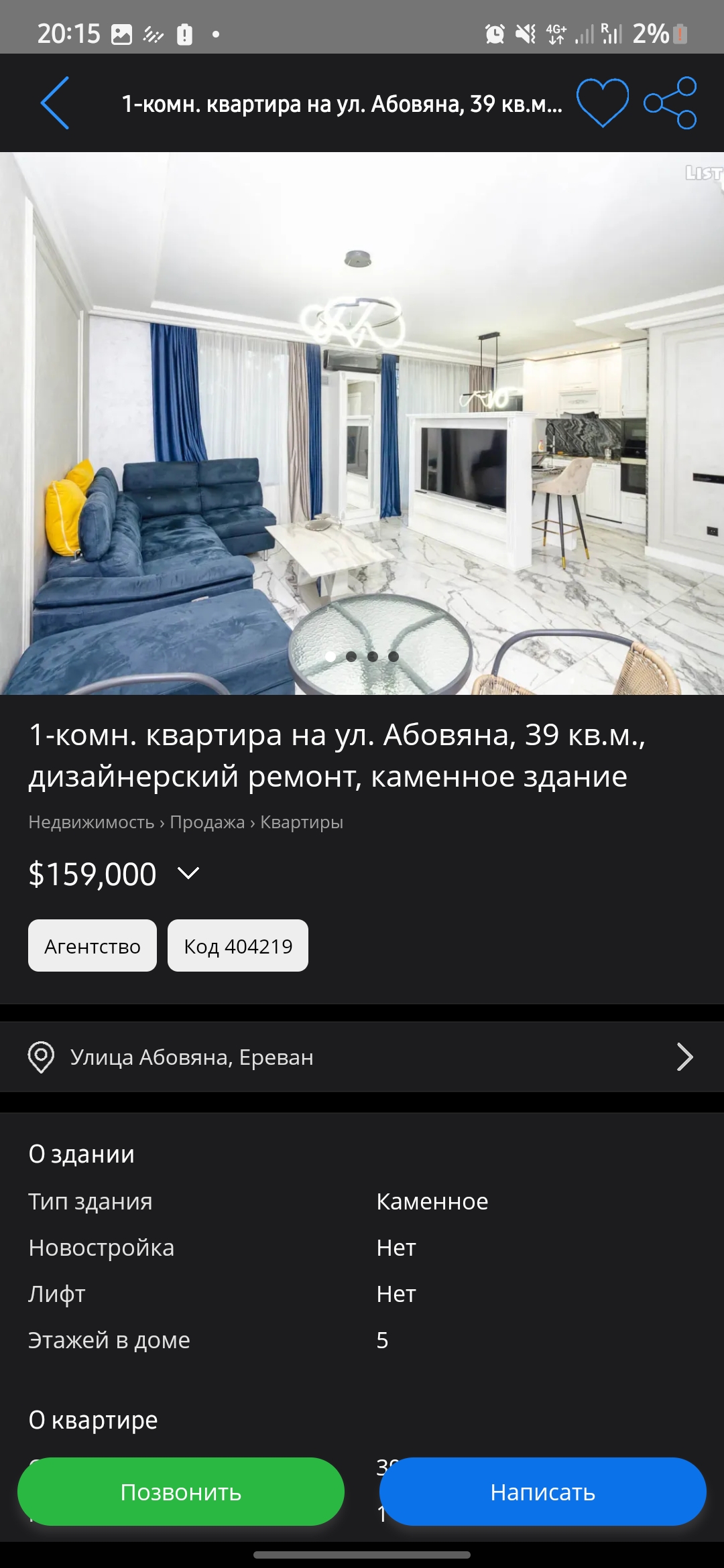Open the Продажа breadcrumb category

207,822
